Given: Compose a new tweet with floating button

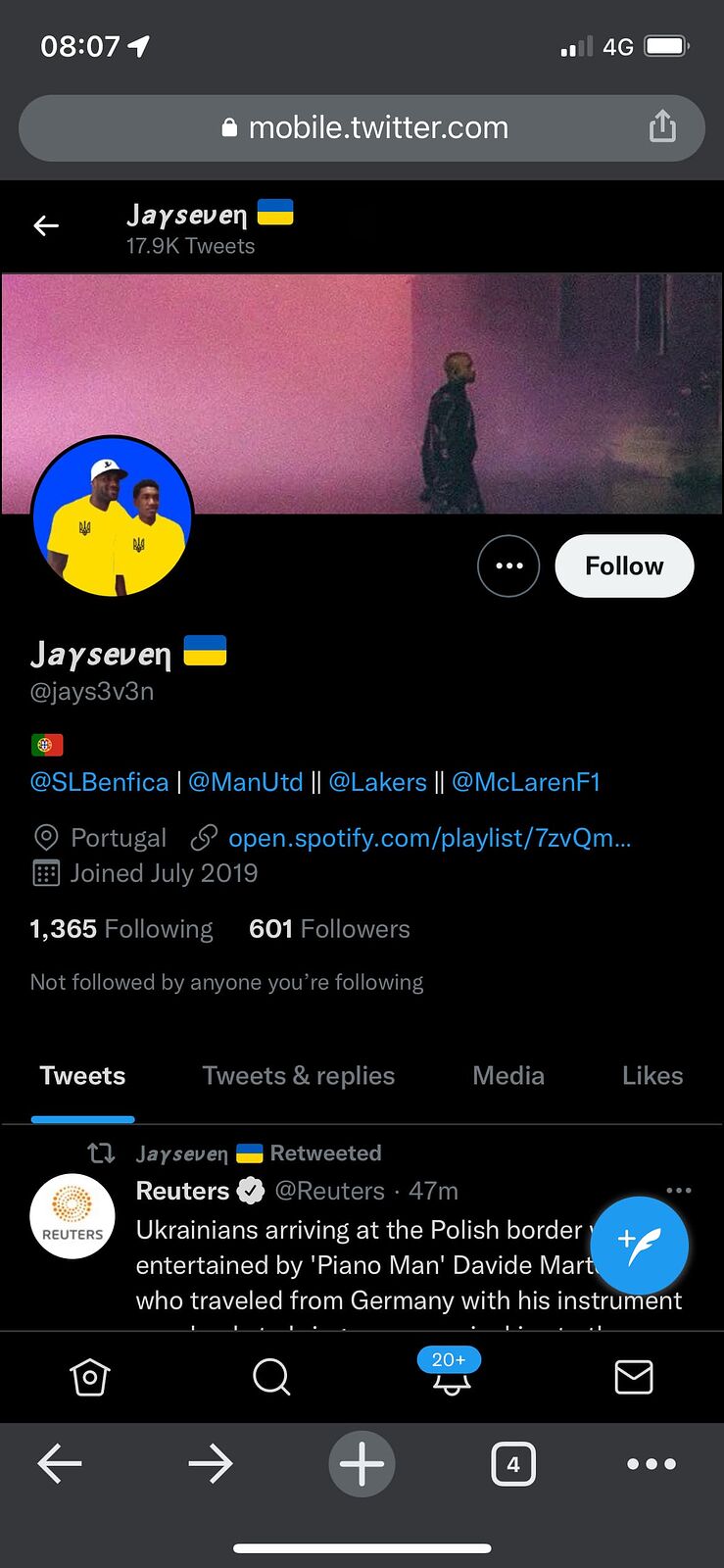Looking at the screenshot, I should click(639, 1245).
